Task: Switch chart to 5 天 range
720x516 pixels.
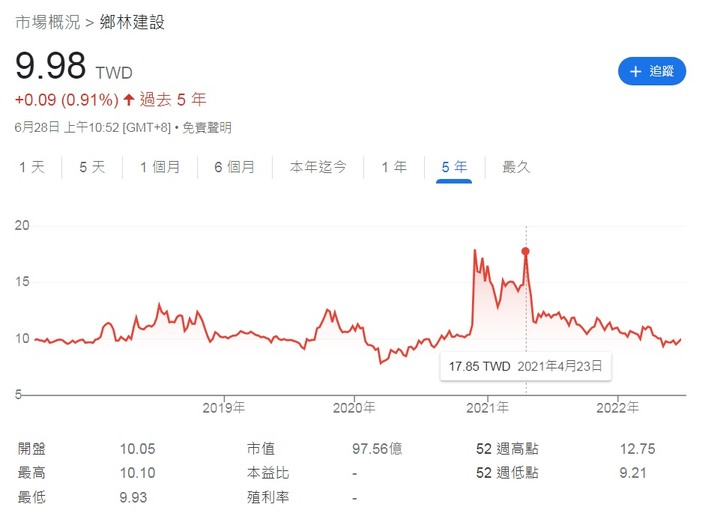Action: pos(92,167)
